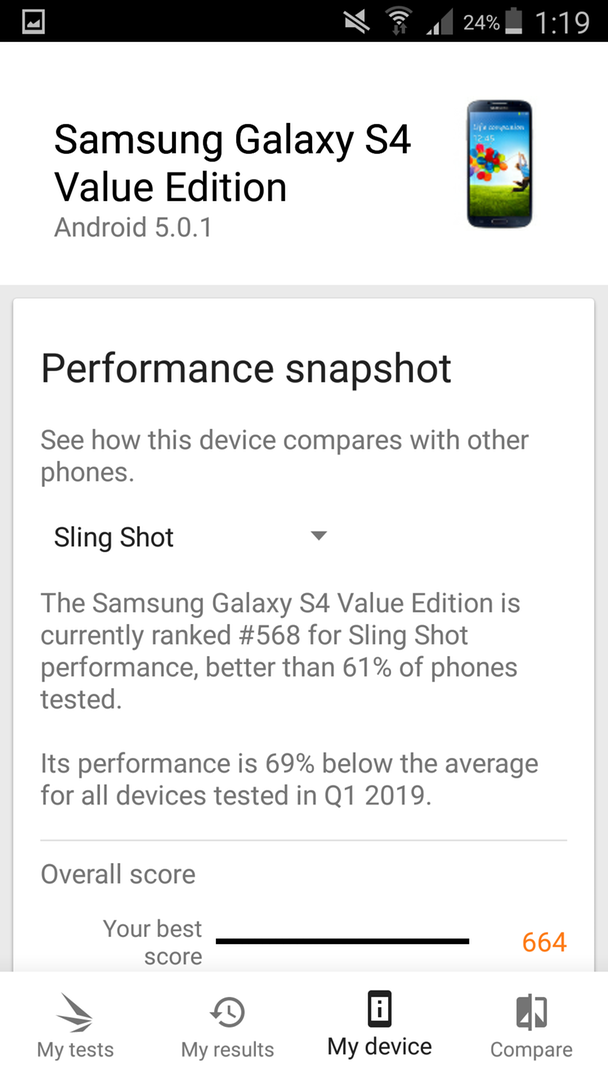This screenshot has height=1080, width=608.
Task: Go to the Compare tab
Action: (532, 1026)
